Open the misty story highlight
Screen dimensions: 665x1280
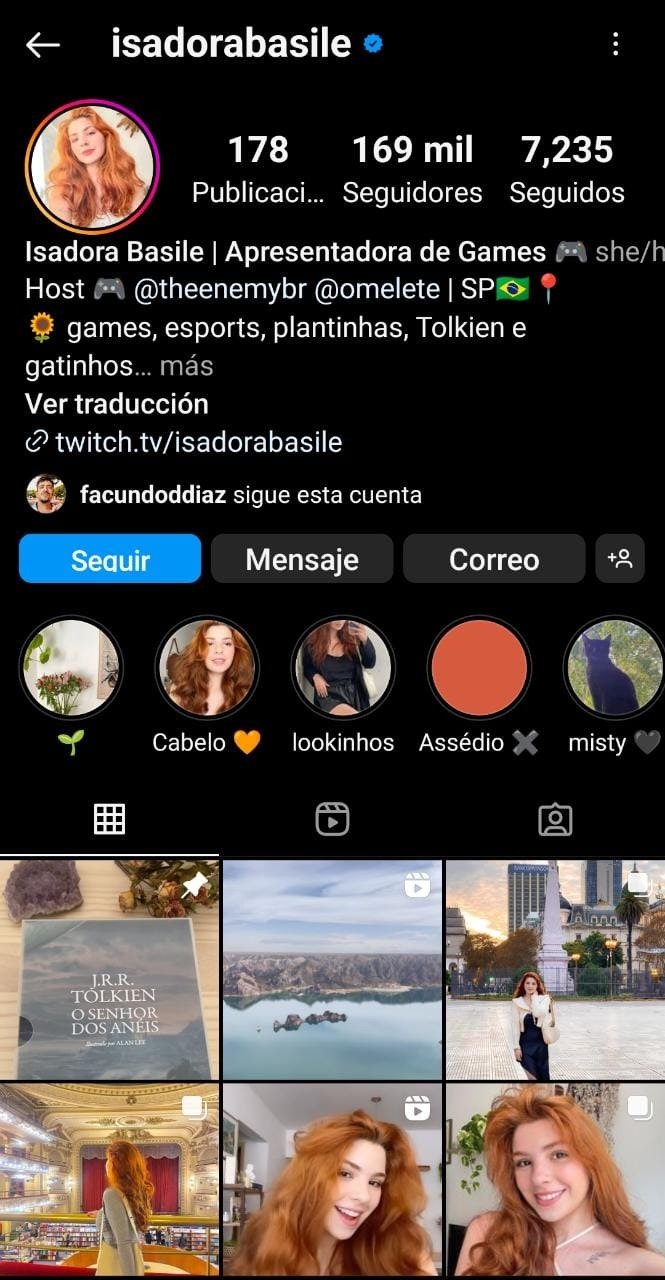click(x=612, y=668)
